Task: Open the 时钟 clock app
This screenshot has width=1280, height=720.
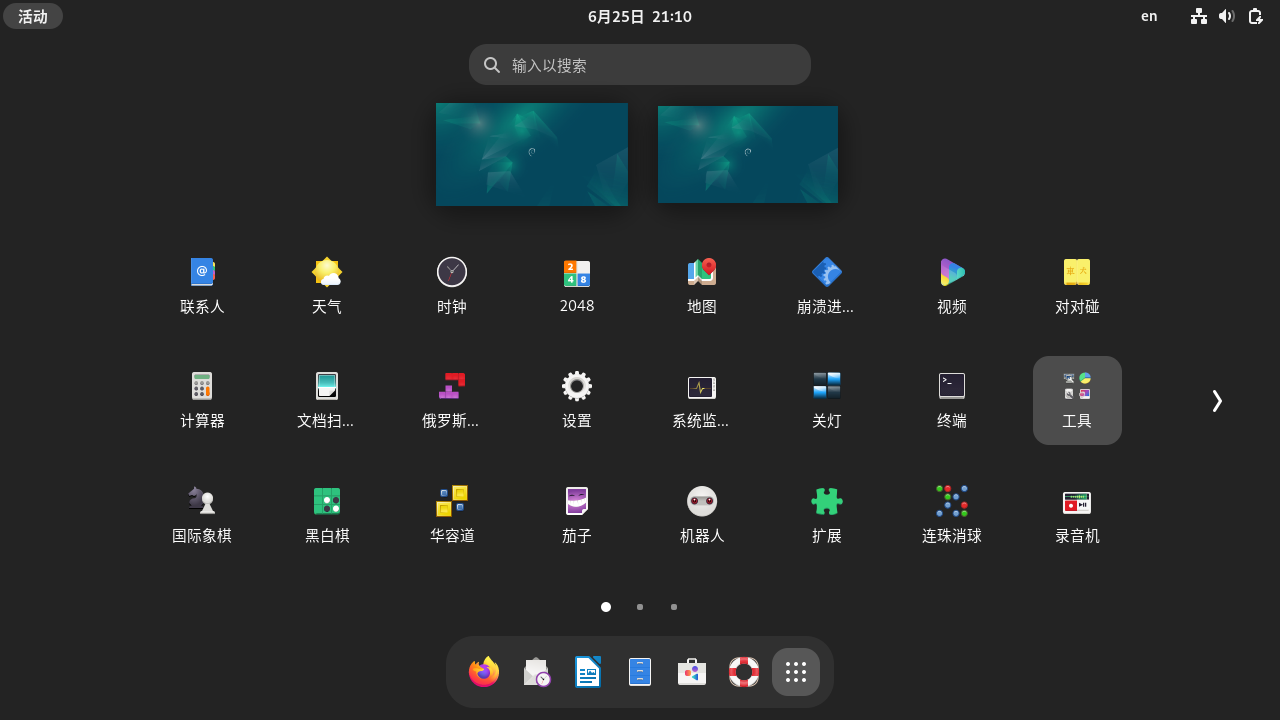Action: tap(452, 285)
